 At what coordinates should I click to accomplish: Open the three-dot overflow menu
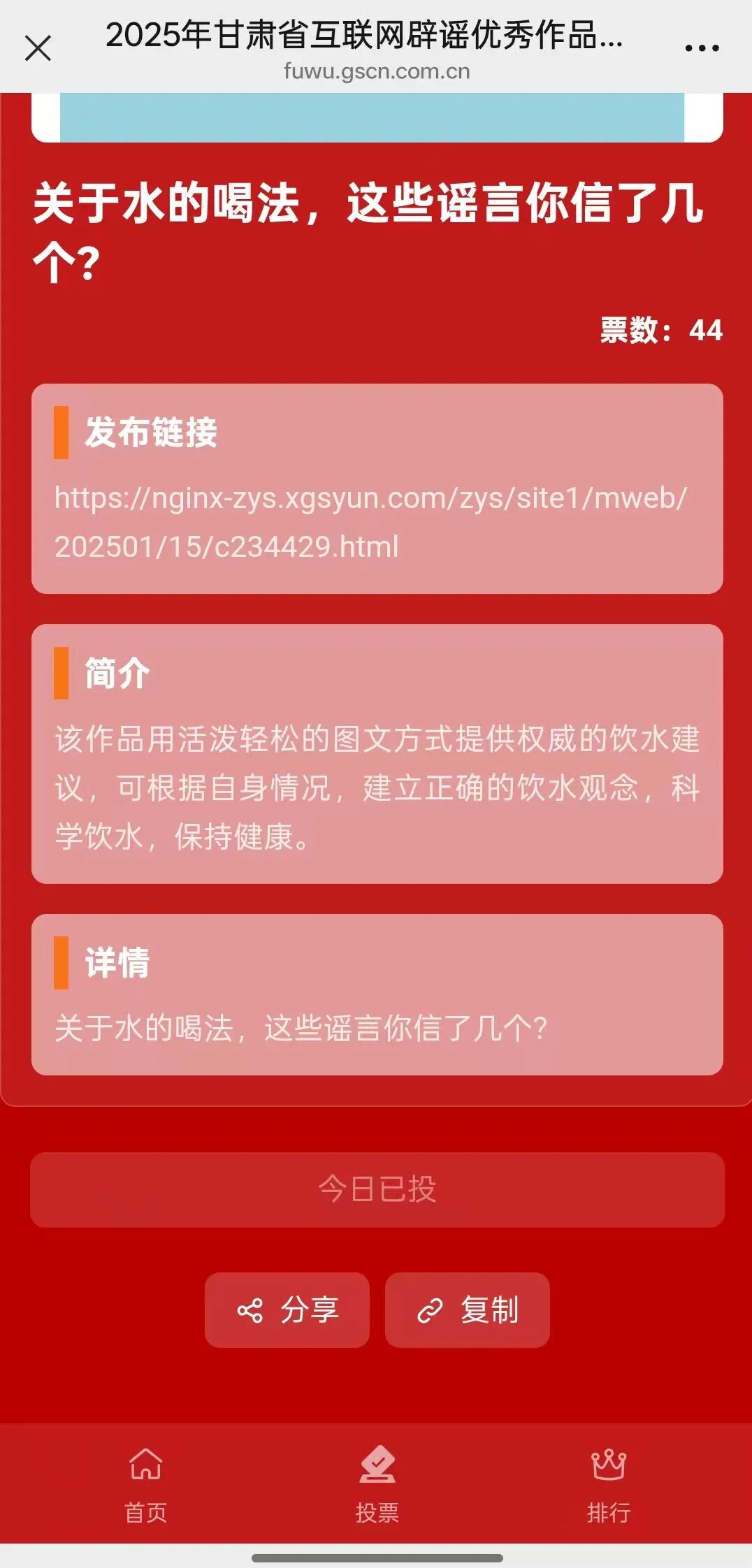click(702, 48)
